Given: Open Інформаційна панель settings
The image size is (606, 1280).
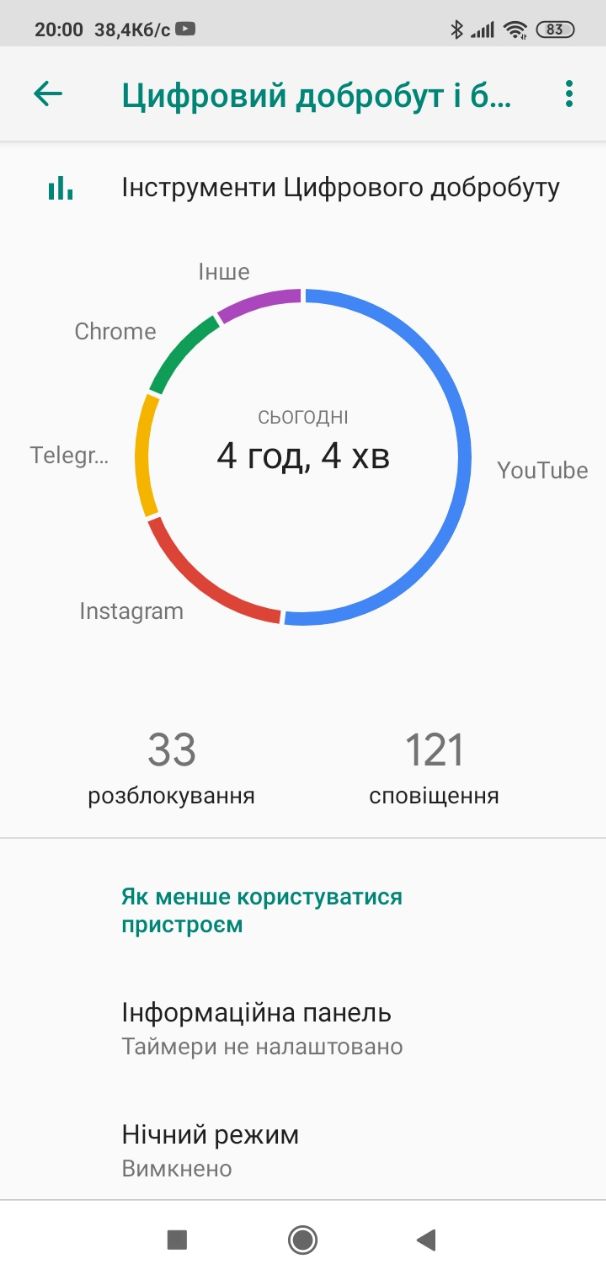Looking at the screenshot, I should pyautogui.click(x=303, y=1029).
